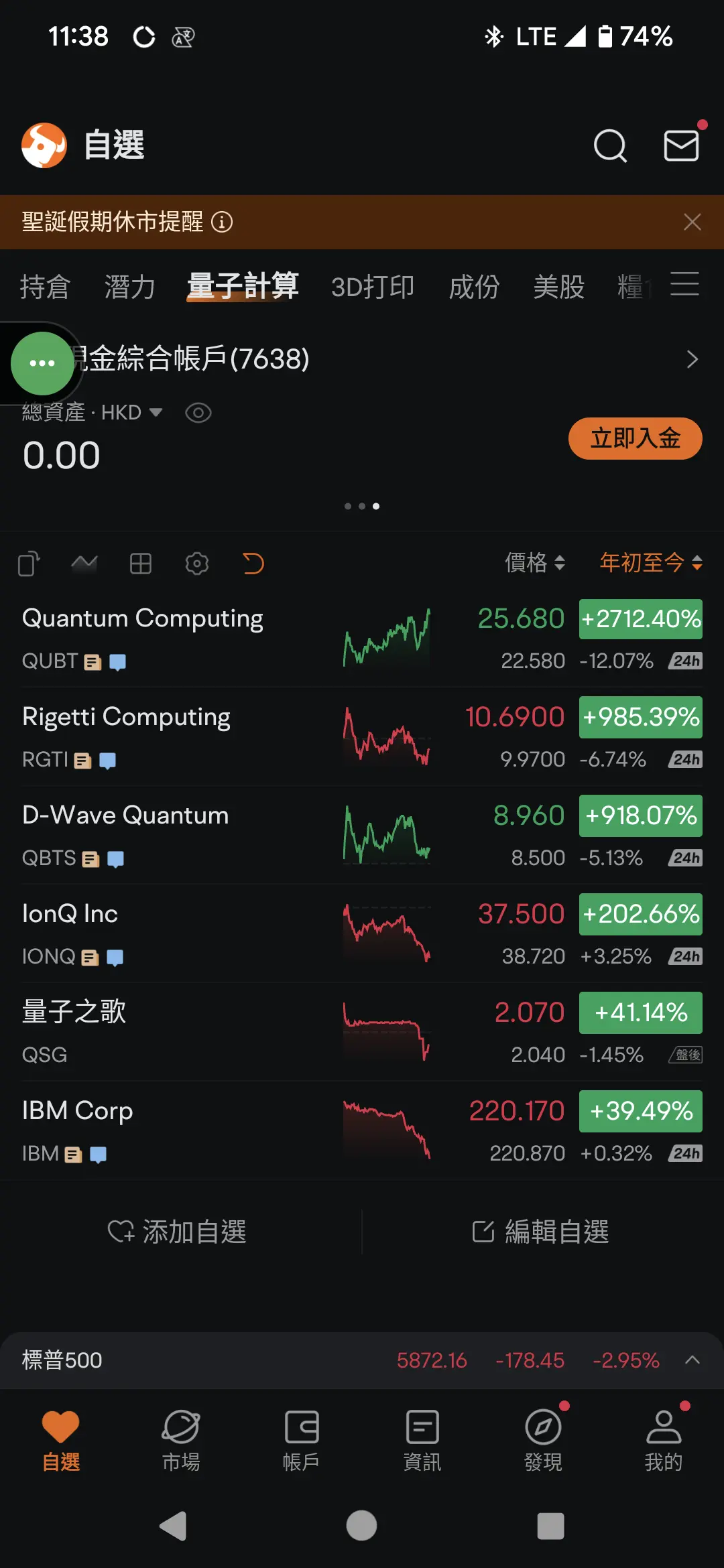Open the messages mail icon
Viewport: 724px width, 1568px height.
point(681,145)
